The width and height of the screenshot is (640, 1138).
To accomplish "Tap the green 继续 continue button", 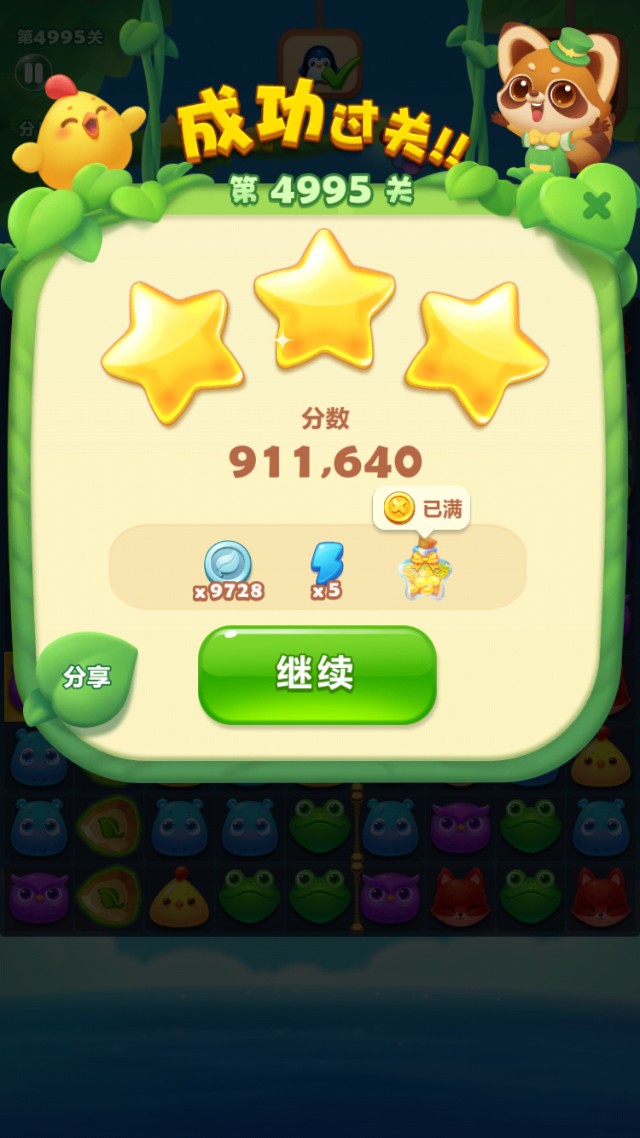I will (x=317, y=675).
